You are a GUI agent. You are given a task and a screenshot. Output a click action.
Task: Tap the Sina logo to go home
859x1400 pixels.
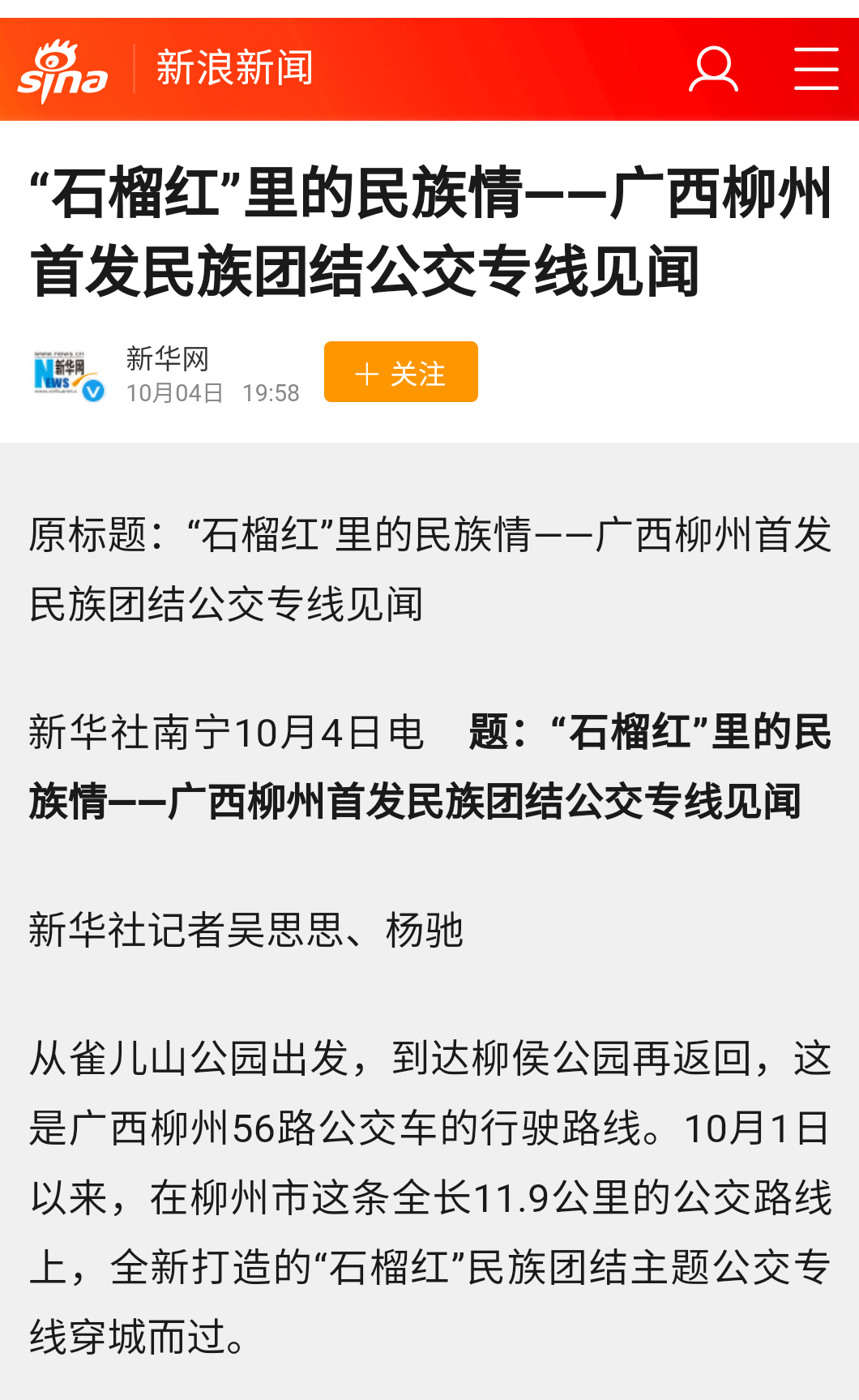(62, 71)
